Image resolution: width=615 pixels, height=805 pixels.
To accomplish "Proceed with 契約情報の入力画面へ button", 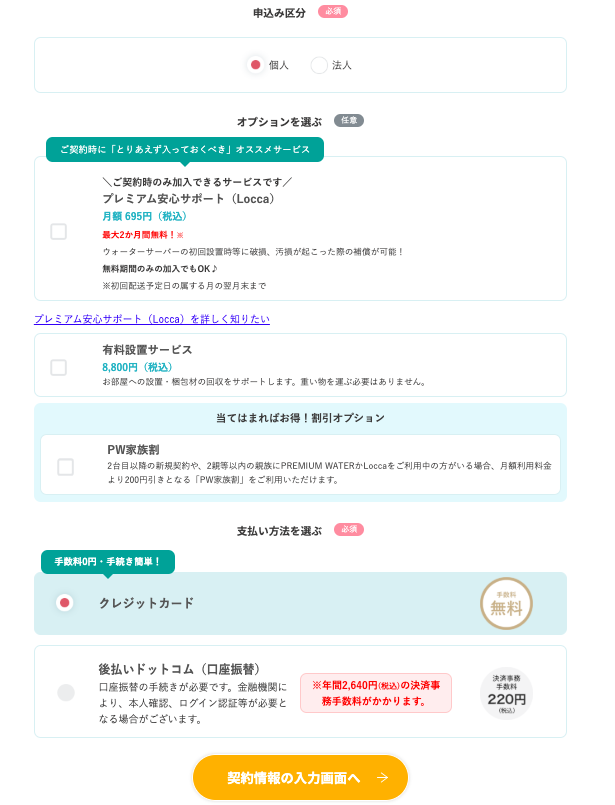I will click(x=301, y=777).
